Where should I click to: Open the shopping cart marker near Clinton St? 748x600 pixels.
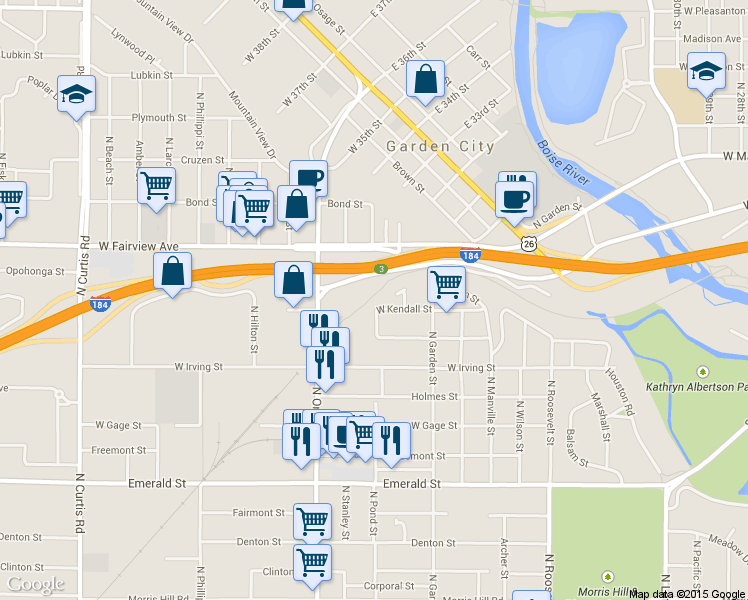coord(312,563)
